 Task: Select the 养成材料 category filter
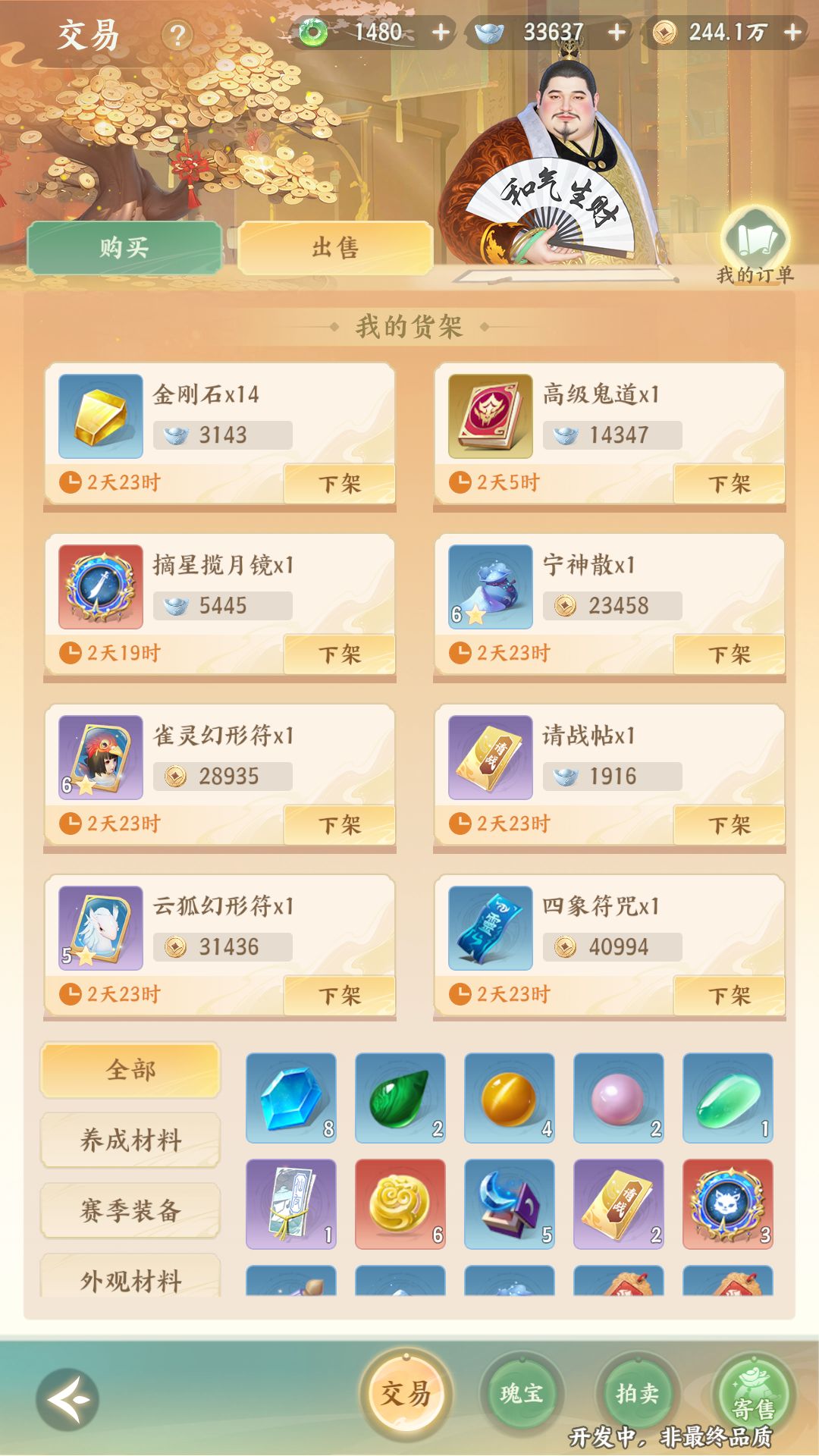tap(130, 1137)
